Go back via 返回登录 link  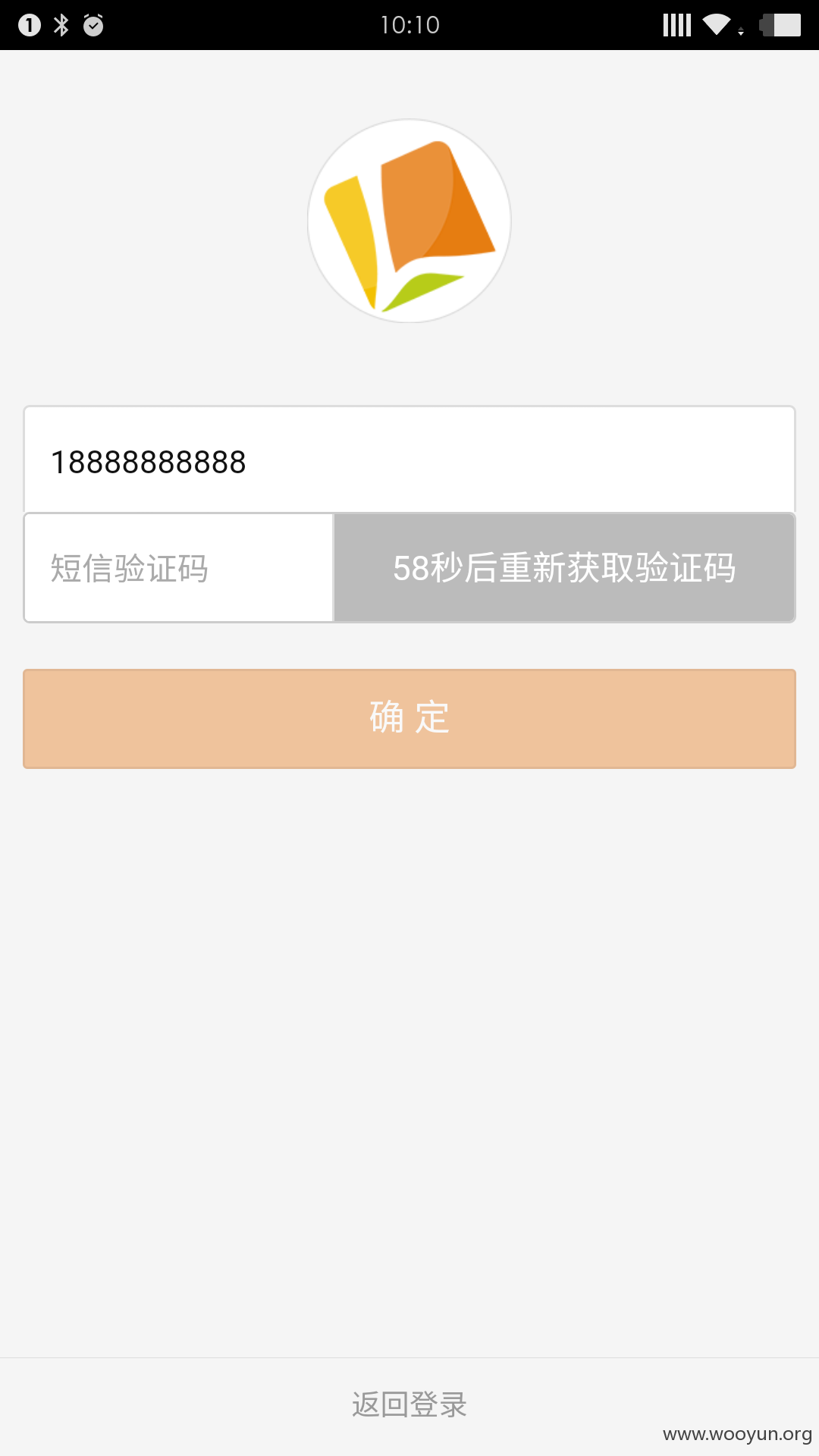click(409, 1404)
